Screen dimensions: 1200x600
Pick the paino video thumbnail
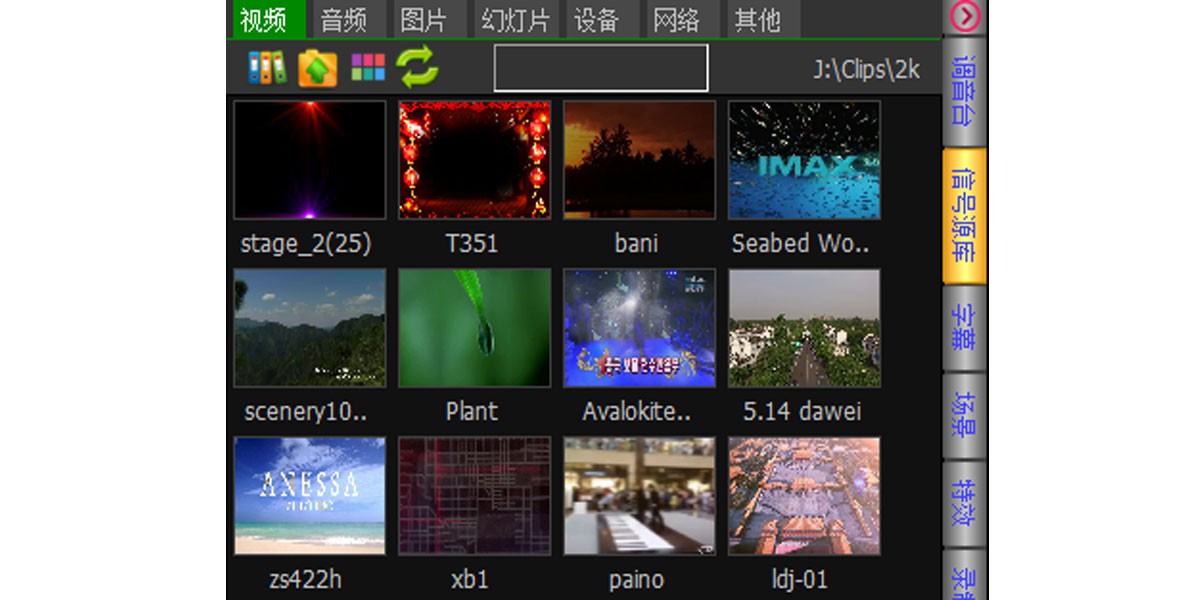click(x=639, y=496)
